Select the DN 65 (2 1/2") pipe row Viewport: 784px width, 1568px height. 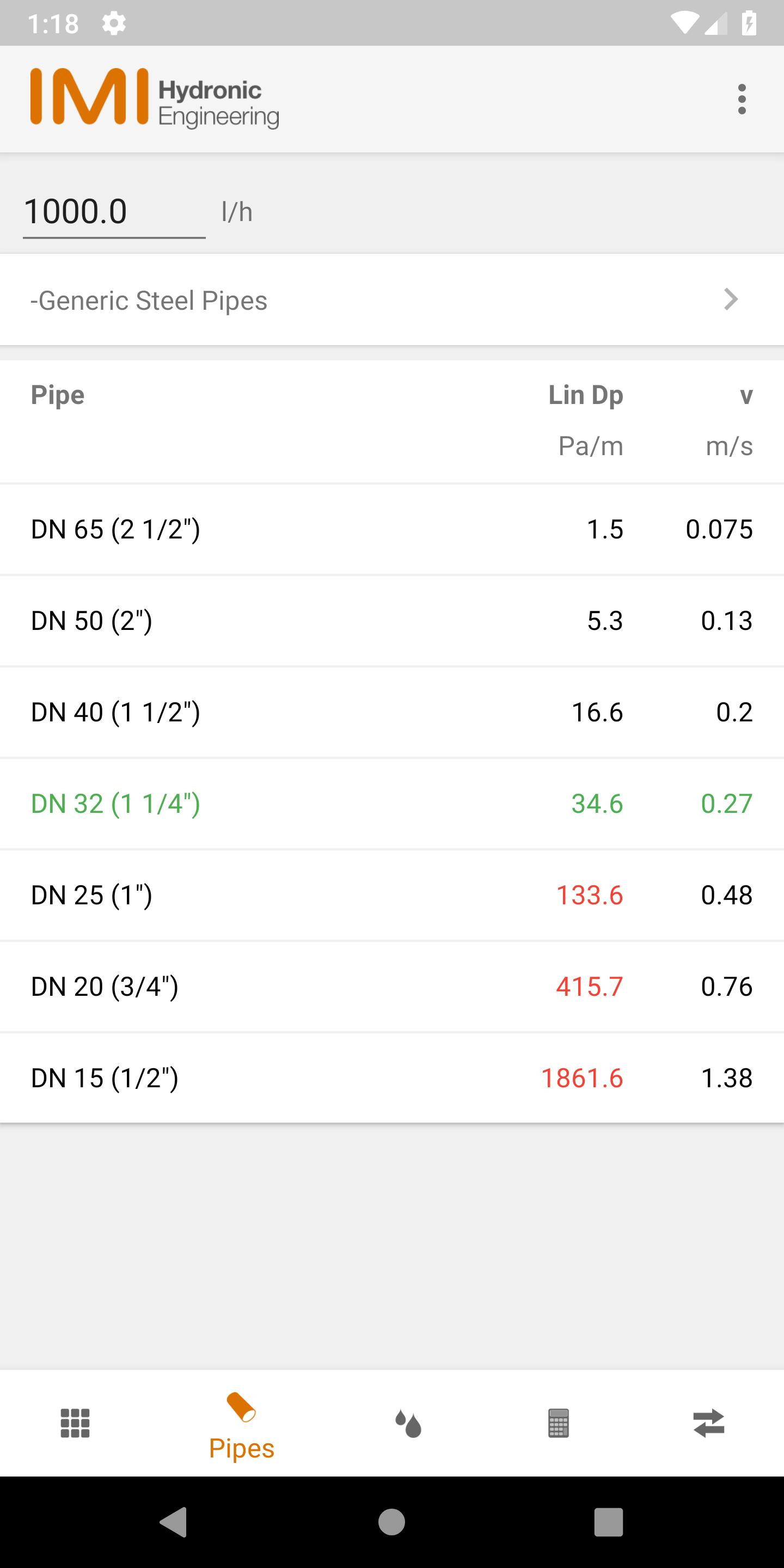click(392, 529)
